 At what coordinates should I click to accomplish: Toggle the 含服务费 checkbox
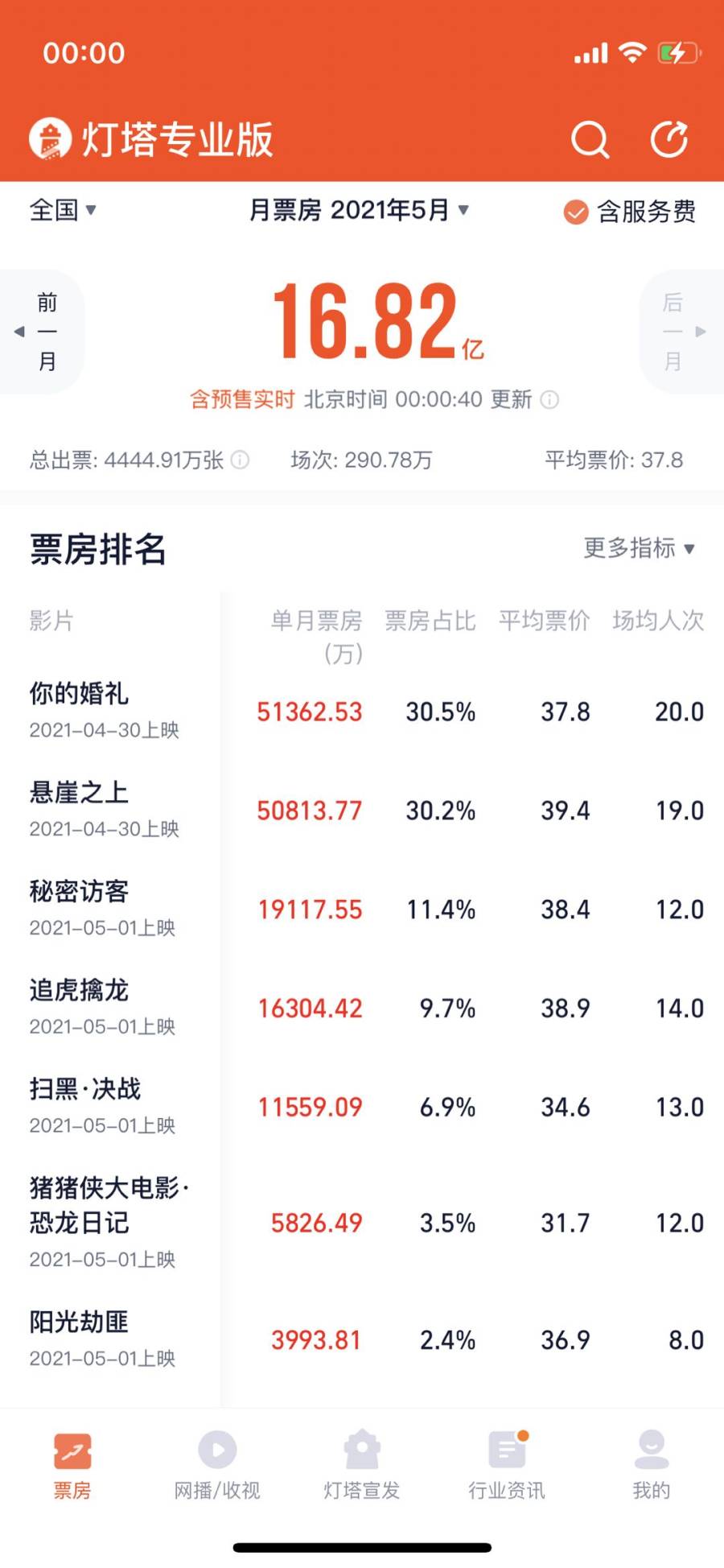coord(576,212)
